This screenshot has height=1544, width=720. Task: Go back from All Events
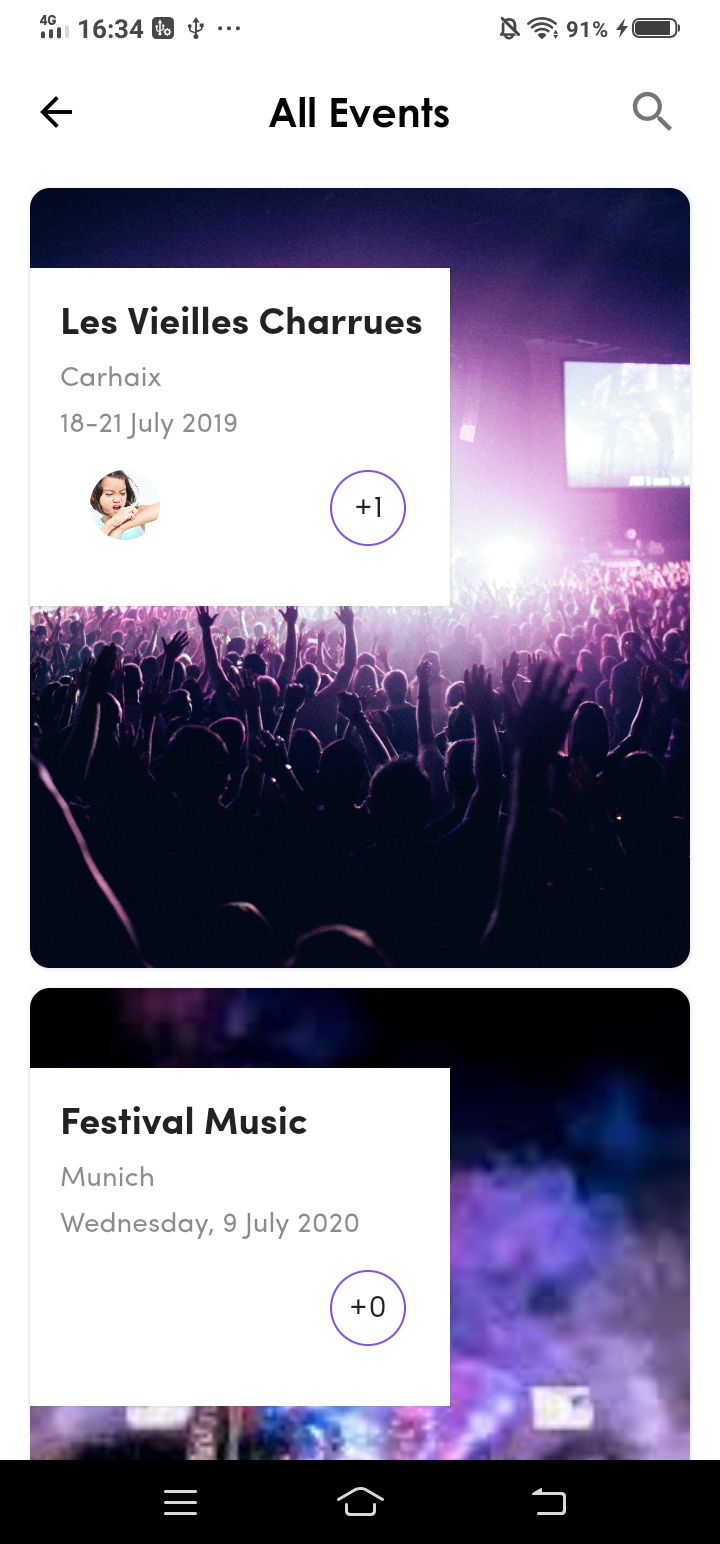(x=56, y=113)
